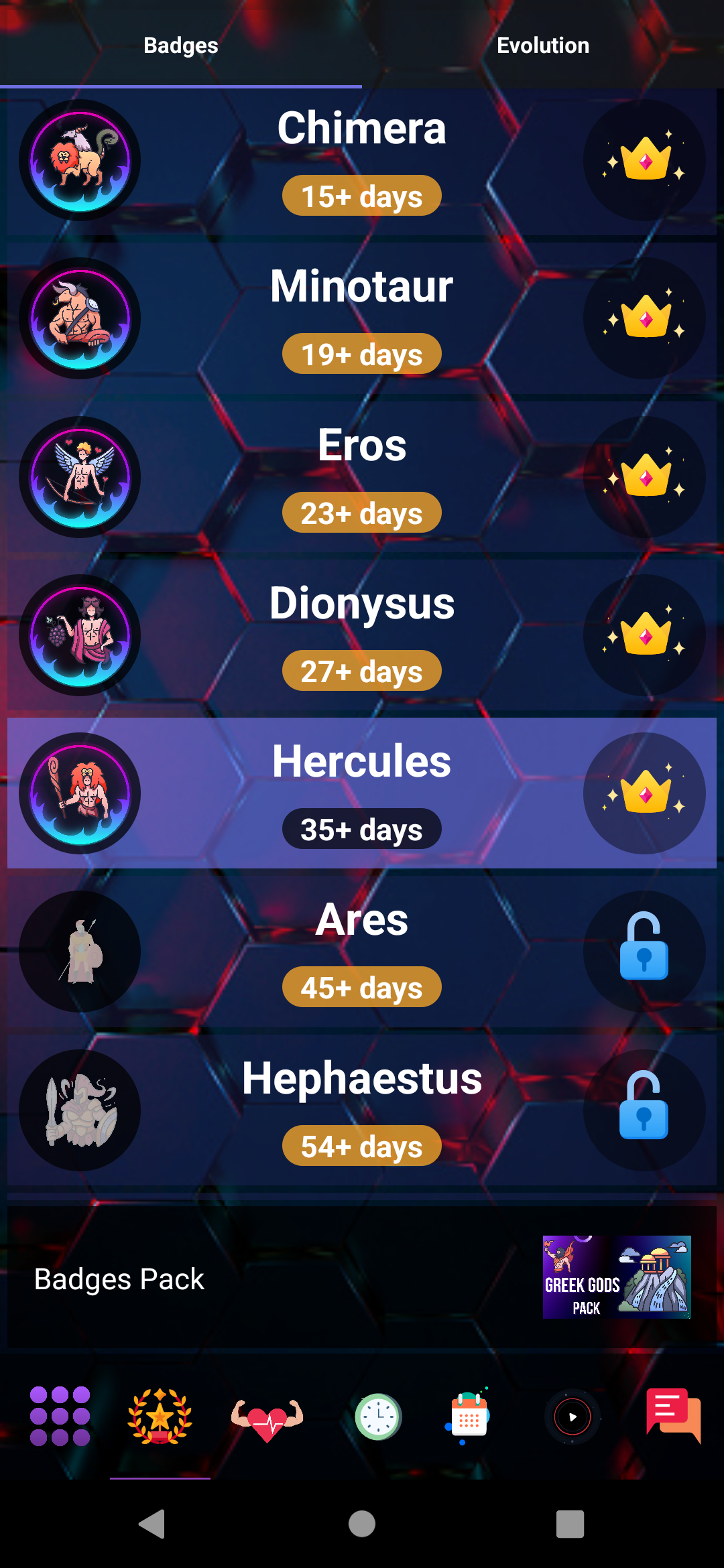Open the clock icon in the bottom bar

point(378,1417)
